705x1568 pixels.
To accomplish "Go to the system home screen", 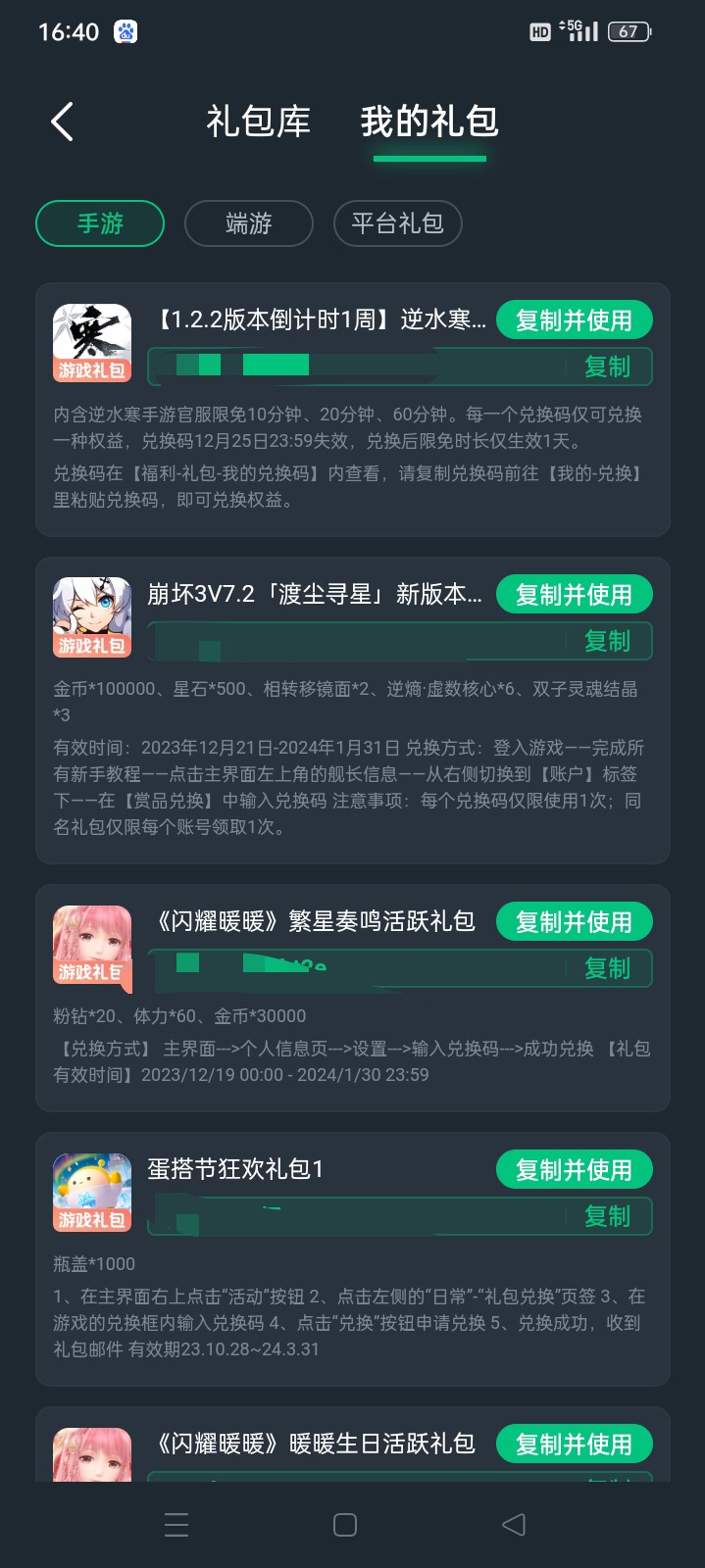I will pos(345,1525).
